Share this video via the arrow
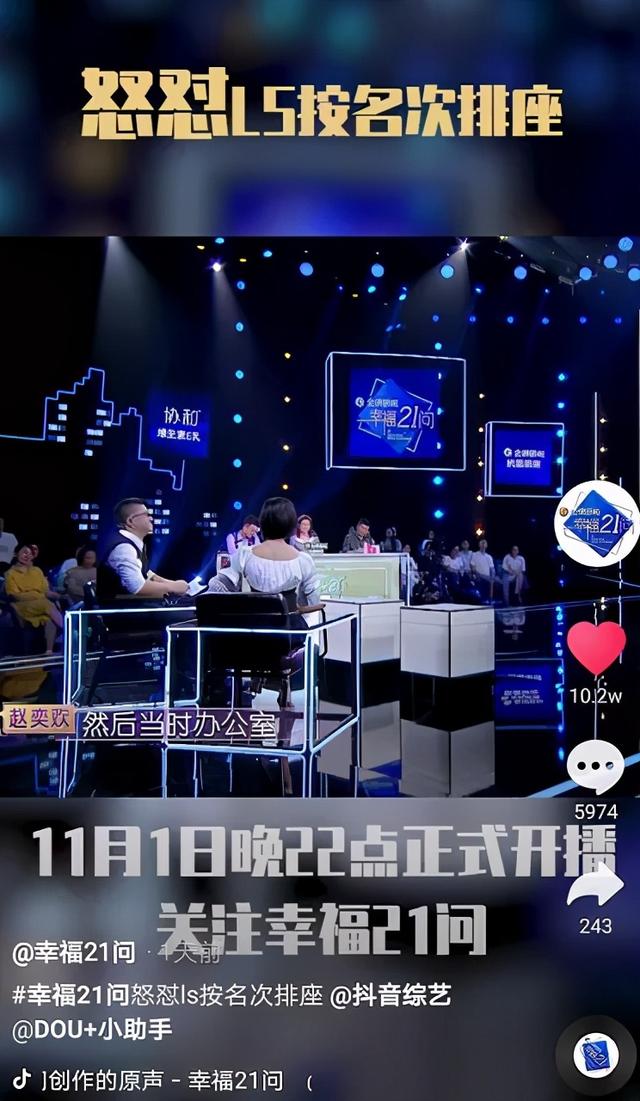This screenshot has height=1101, width=640. pyautogui.click(x=595, y=886)
